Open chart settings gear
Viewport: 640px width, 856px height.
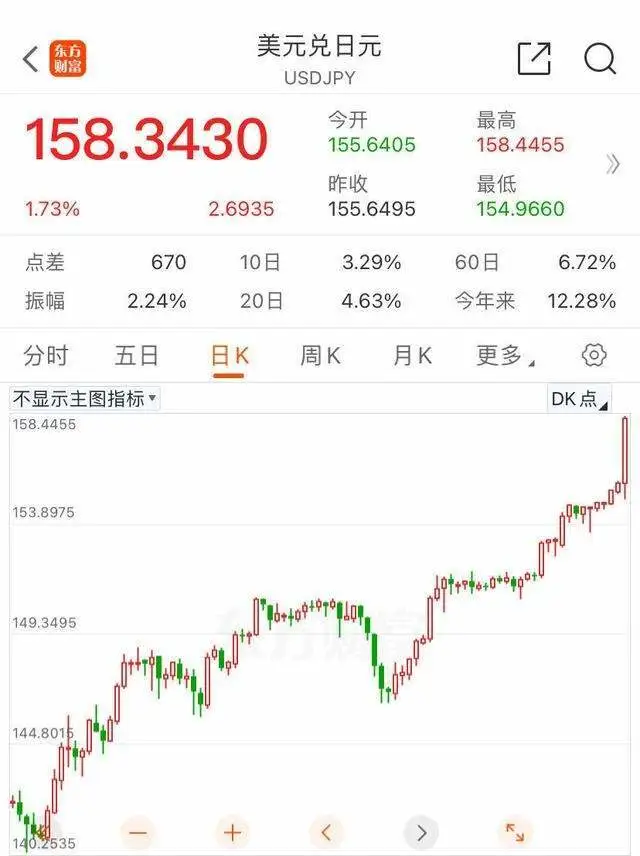point(594,355)
